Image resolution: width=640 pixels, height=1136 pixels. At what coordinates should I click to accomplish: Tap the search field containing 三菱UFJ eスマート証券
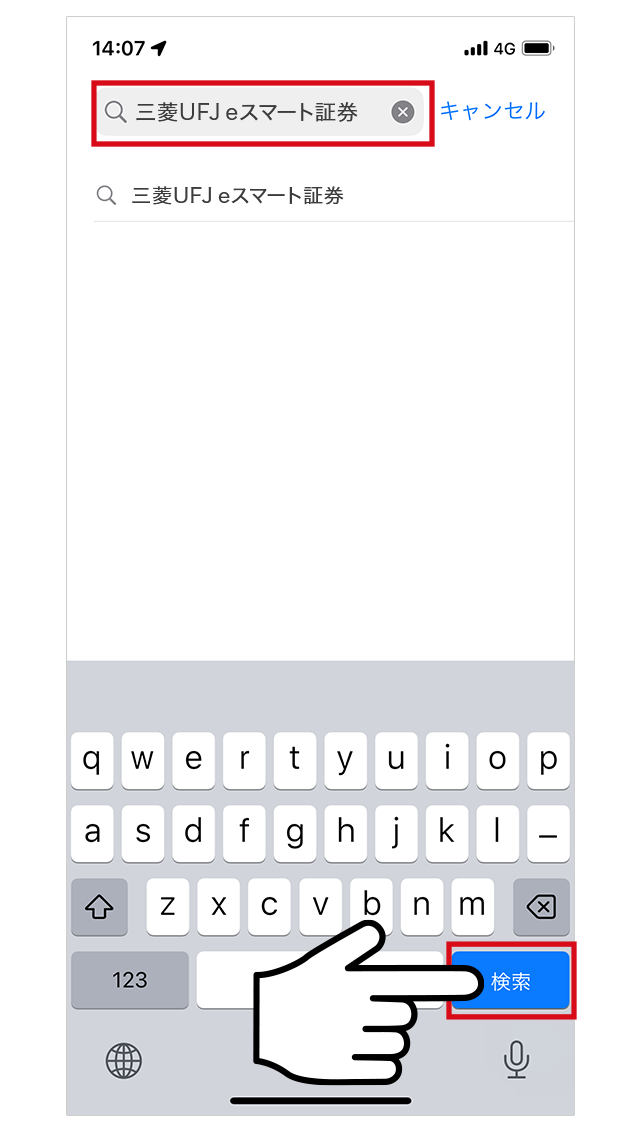[x=260, y=112]
